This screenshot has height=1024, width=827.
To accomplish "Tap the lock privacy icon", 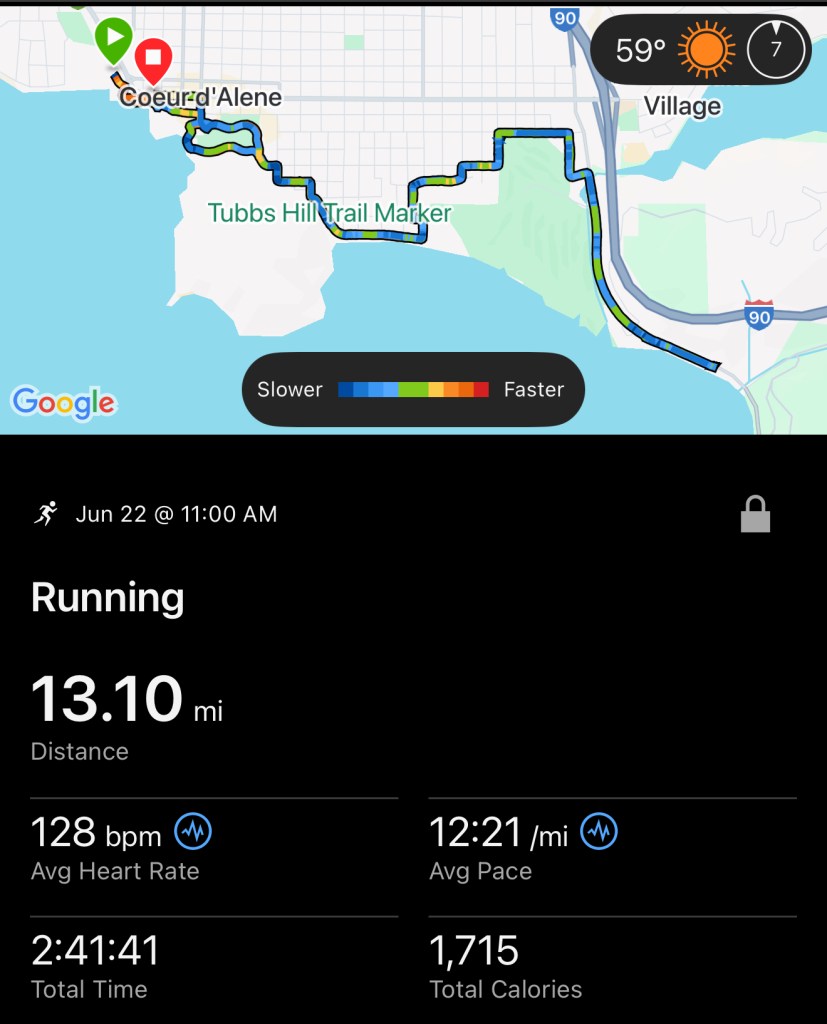I will pyautogui.click(x=755, y=515).
